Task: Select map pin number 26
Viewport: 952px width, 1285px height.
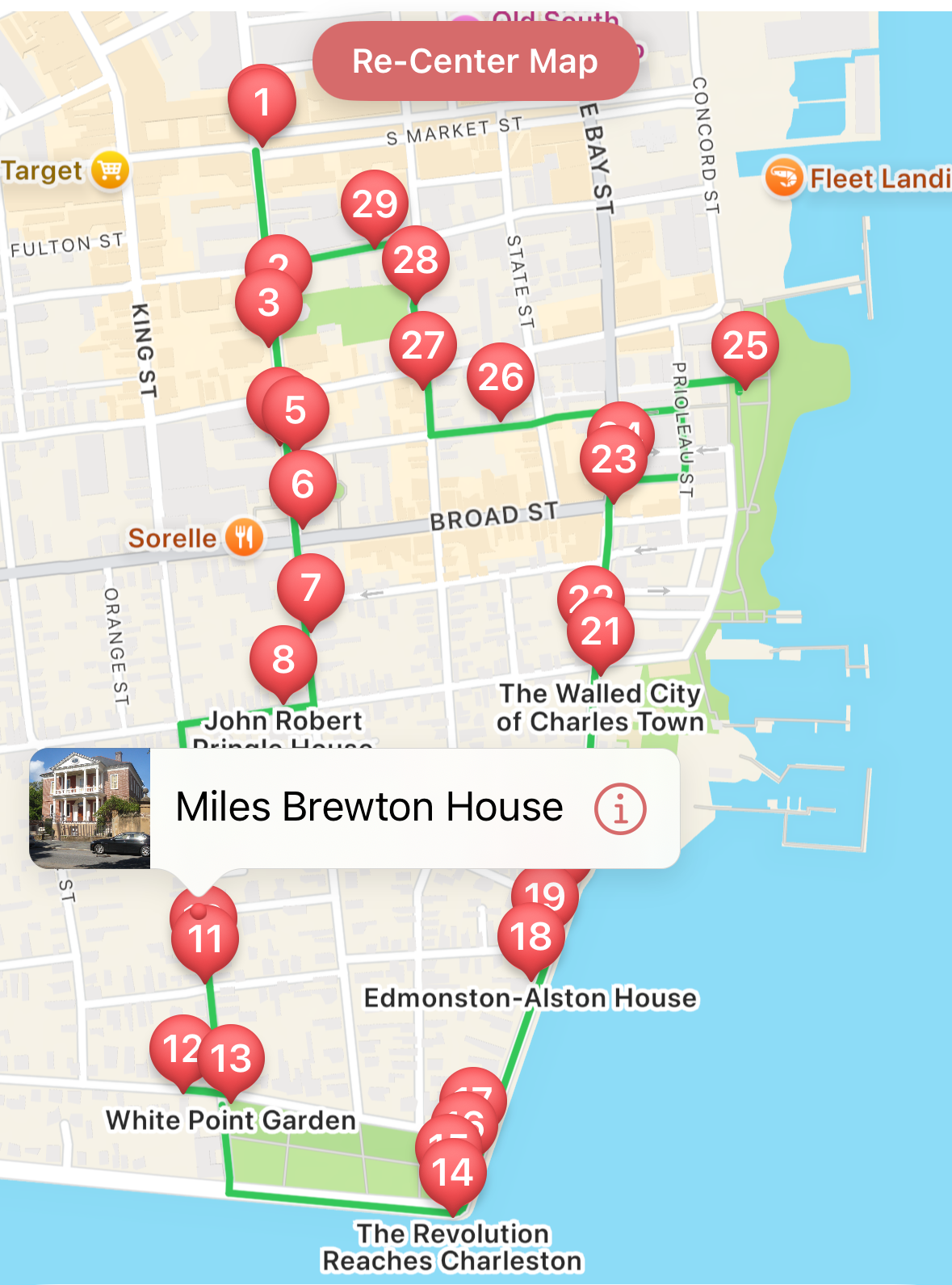Action: 501,377
